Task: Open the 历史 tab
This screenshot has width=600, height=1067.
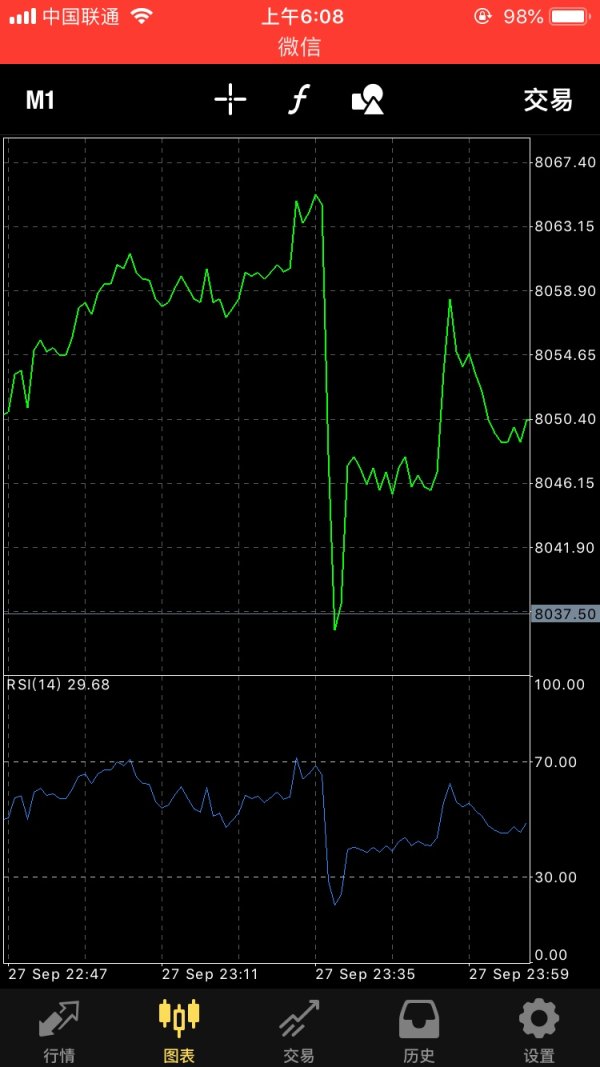Action: pos(419,1030)
